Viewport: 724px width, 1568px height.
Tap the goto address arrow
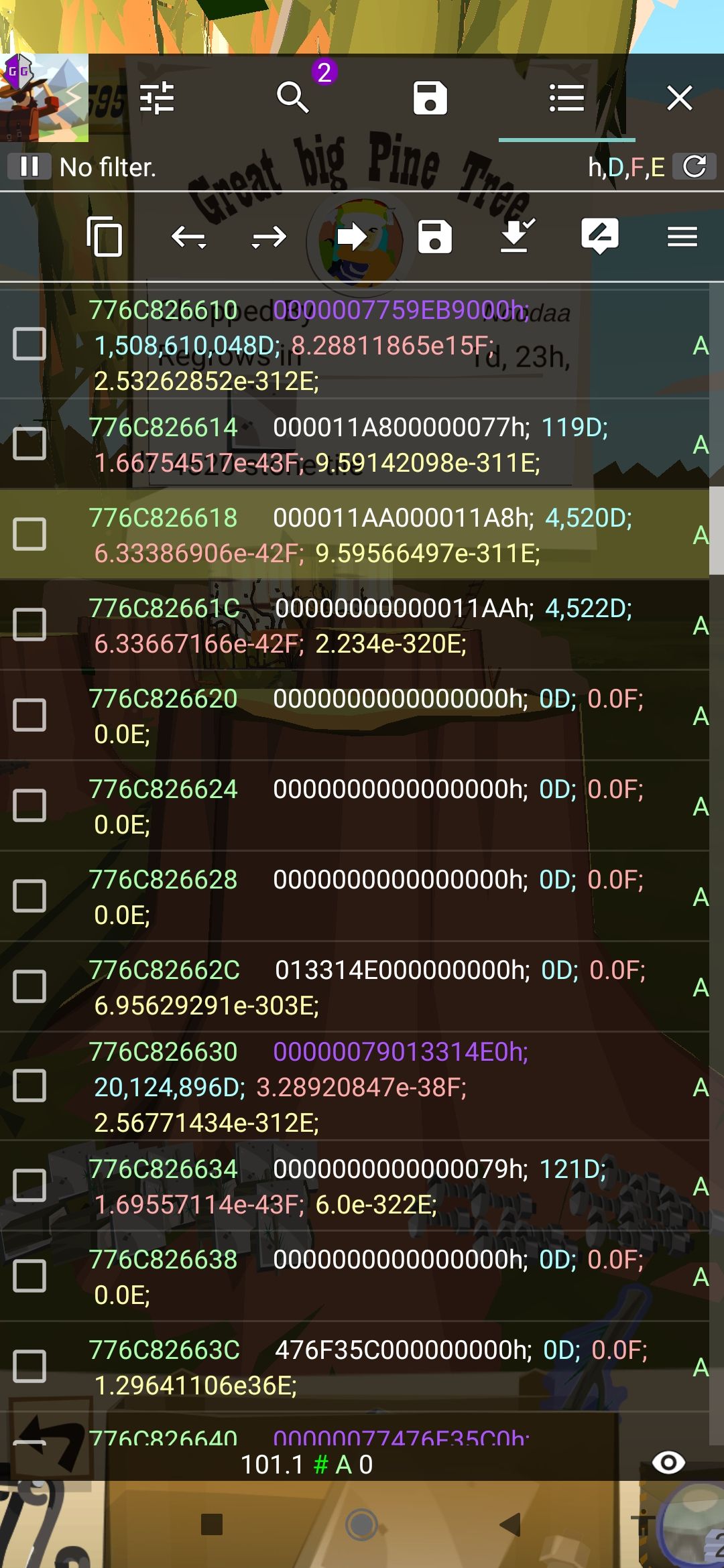(353, 237)
